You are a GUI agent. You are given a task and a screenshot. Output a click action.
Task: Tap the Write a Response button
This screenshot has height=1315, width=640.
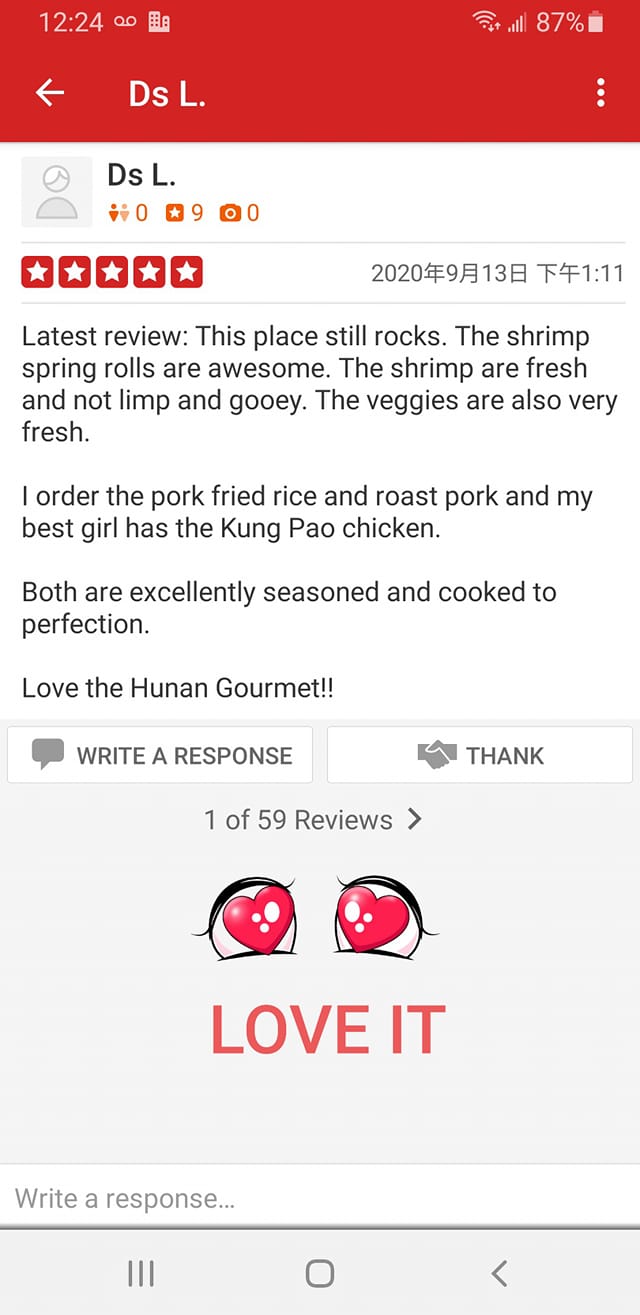160,755
